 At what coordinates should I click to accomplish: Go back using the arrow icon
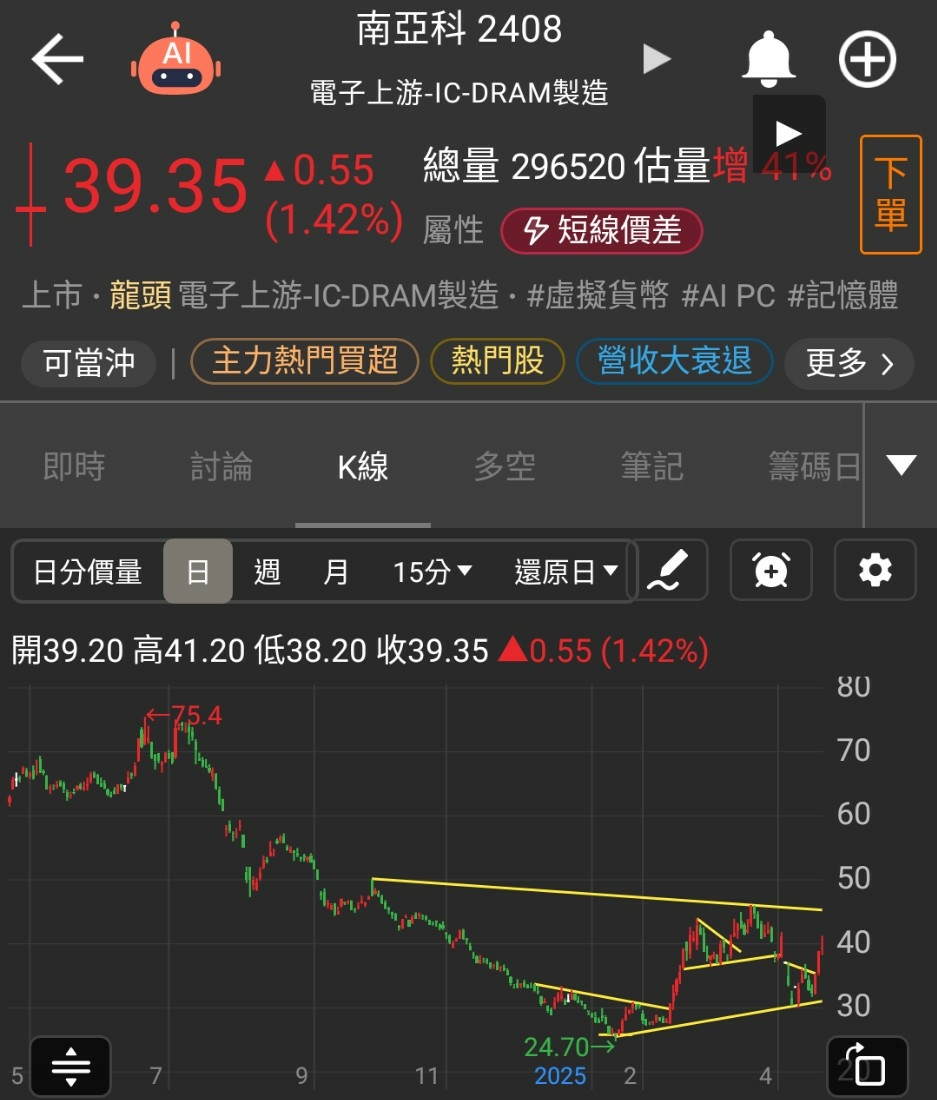57,60
